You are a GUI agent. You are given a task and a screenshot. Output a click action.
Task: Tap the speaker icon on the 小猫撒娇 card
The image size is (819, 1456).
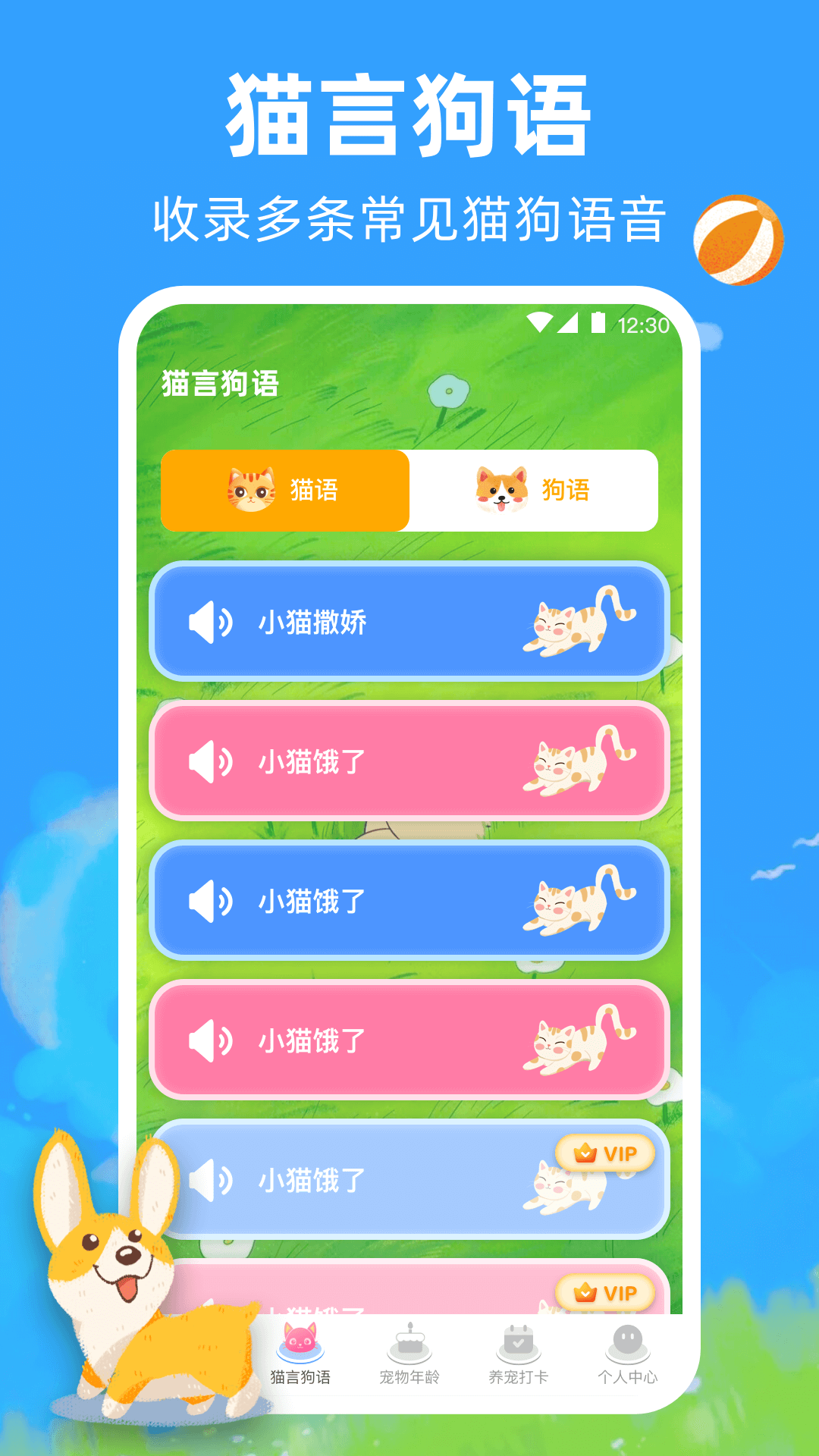coord(211,623)
